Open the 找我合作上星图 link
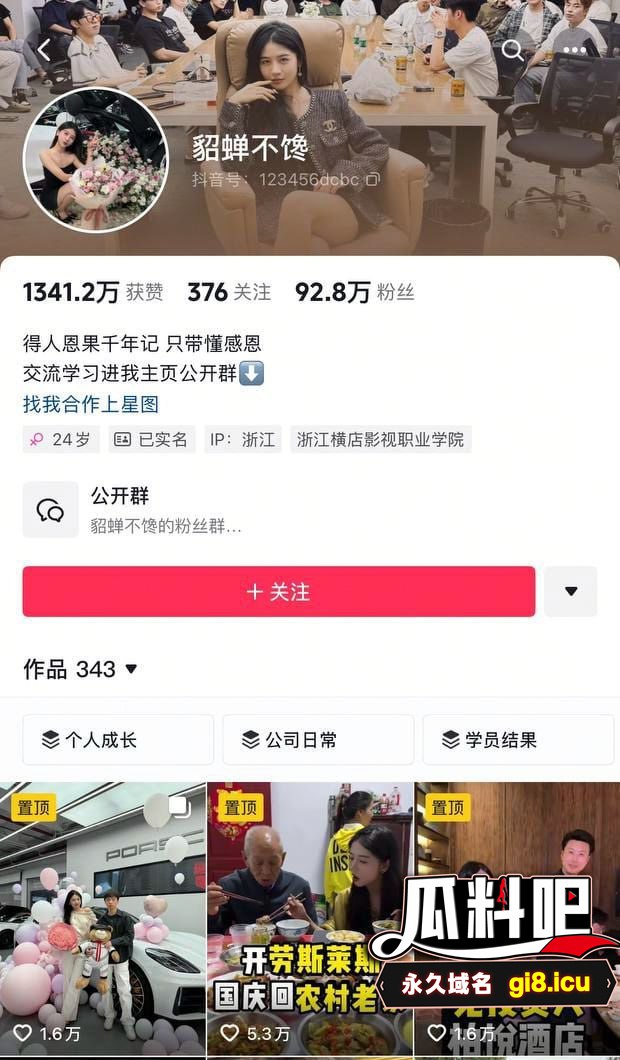620x1060 pixels. click(x=91, y=404)
